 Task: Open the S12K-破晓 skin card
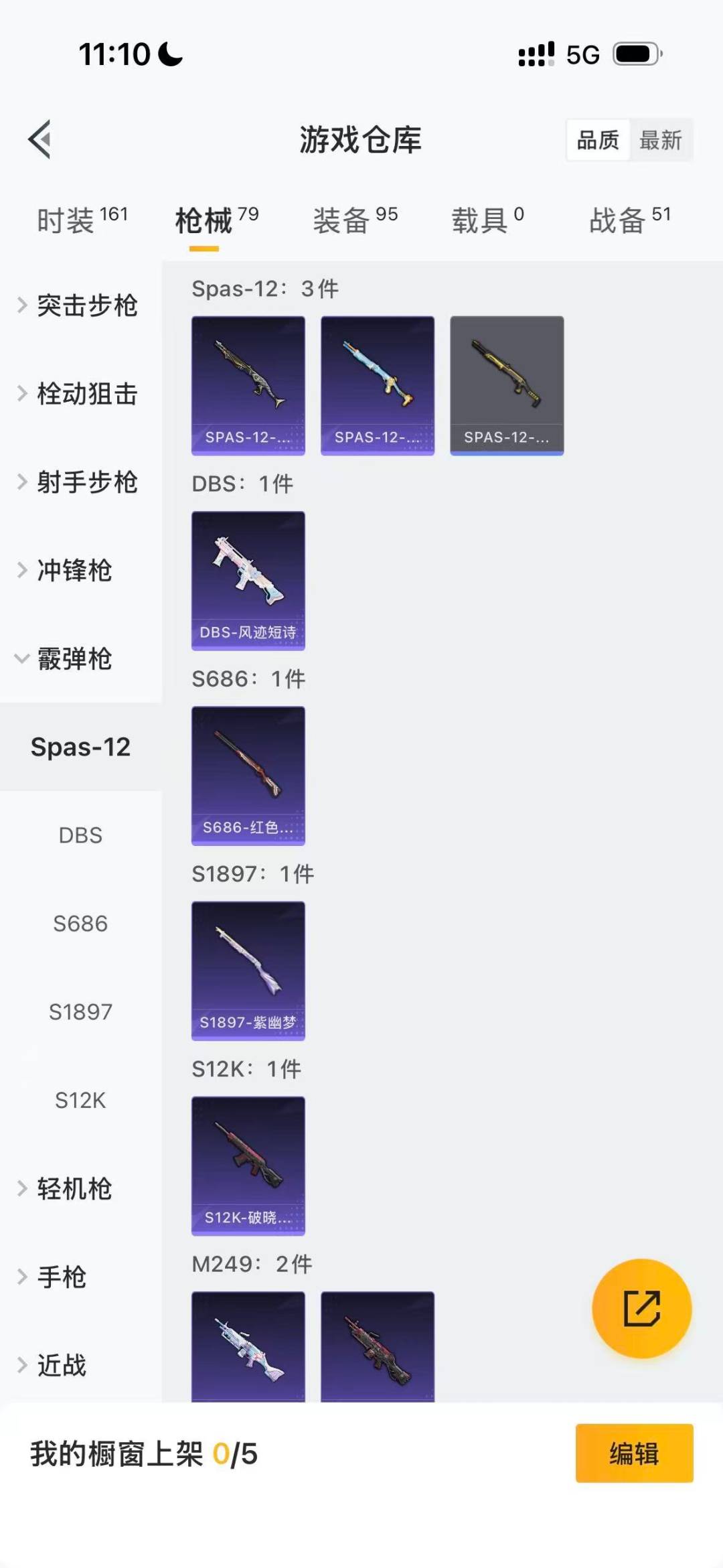click(x=248, y=1165)
